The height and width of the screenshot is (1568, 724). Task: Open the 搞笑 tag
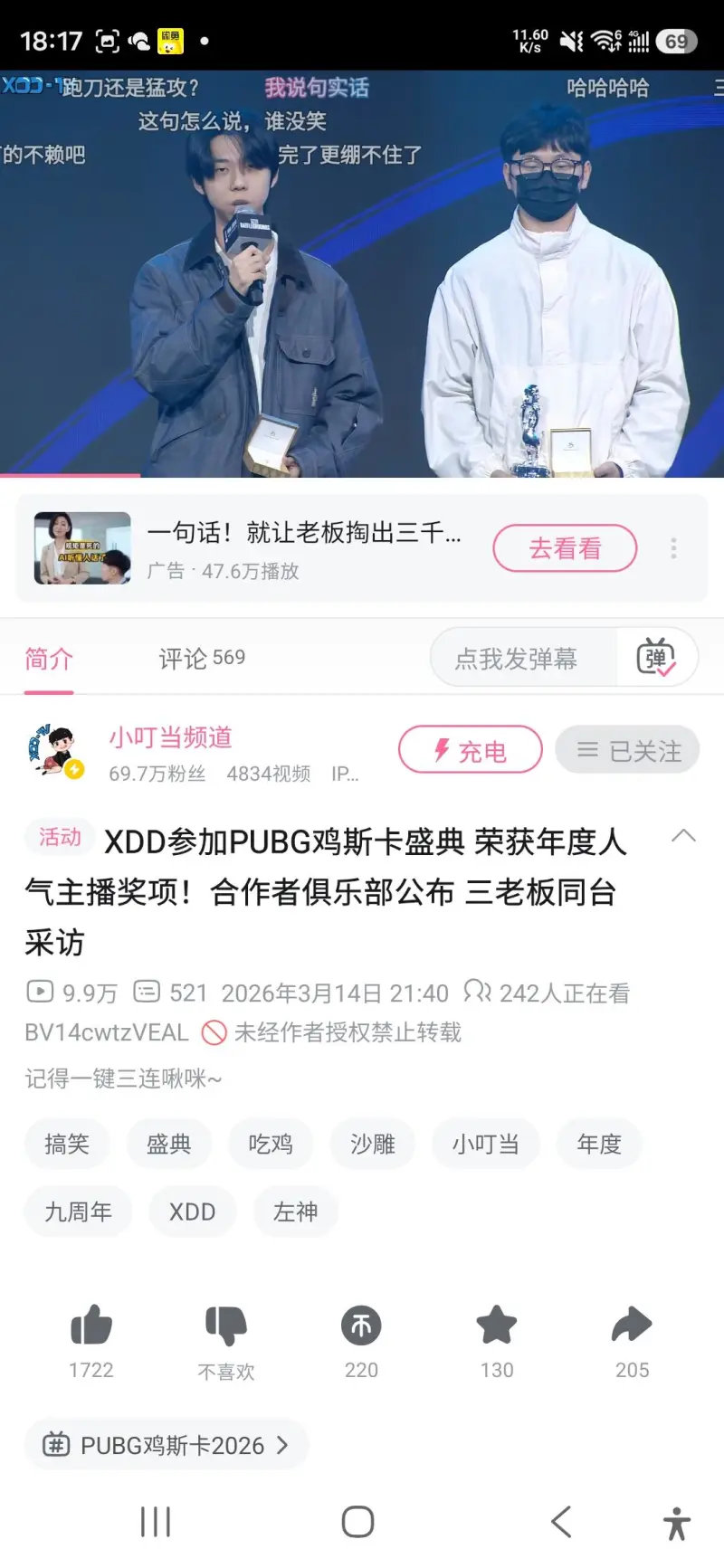coord(66,1144)
